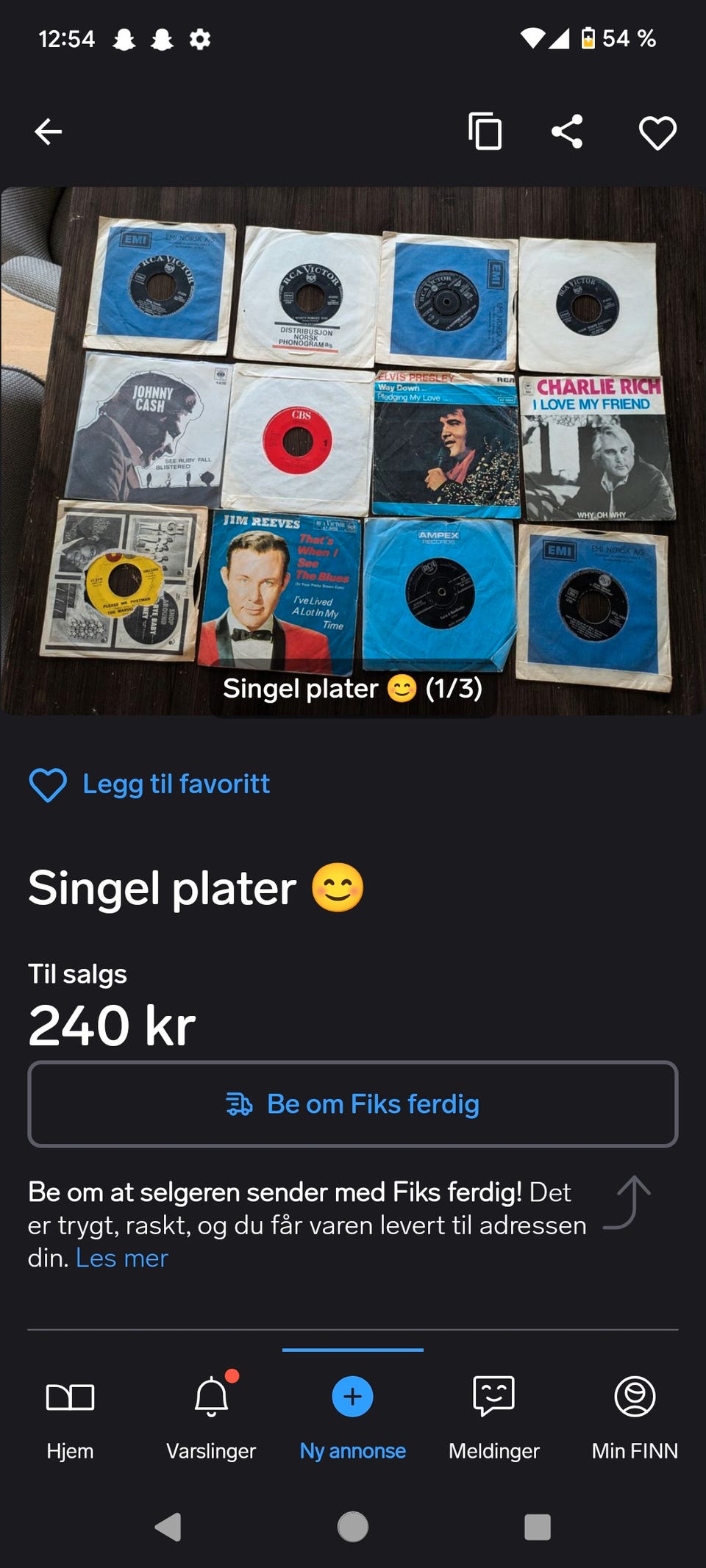Image resolution: width=706 pixels, height=1568 pixels.
Task: Tap the system home button
Action: coord(353,1527)
